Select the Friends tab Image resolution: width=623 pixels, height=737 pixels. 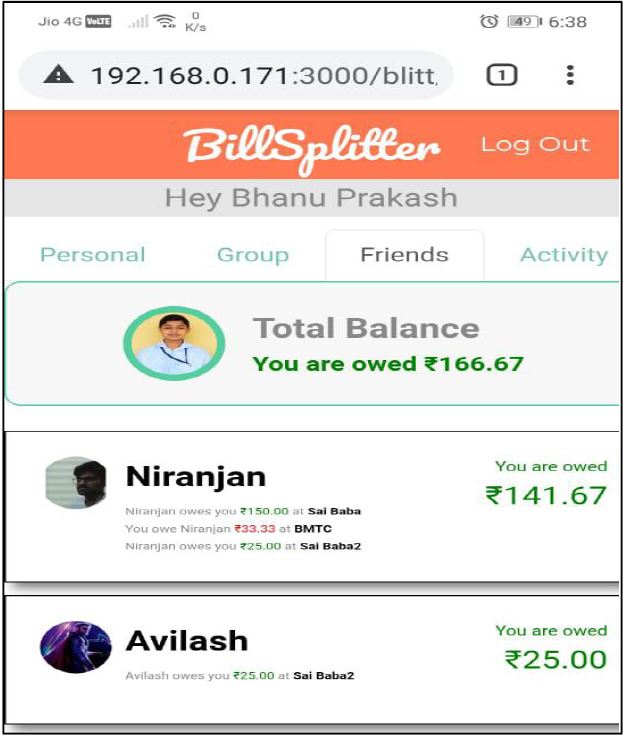point(404,255)
